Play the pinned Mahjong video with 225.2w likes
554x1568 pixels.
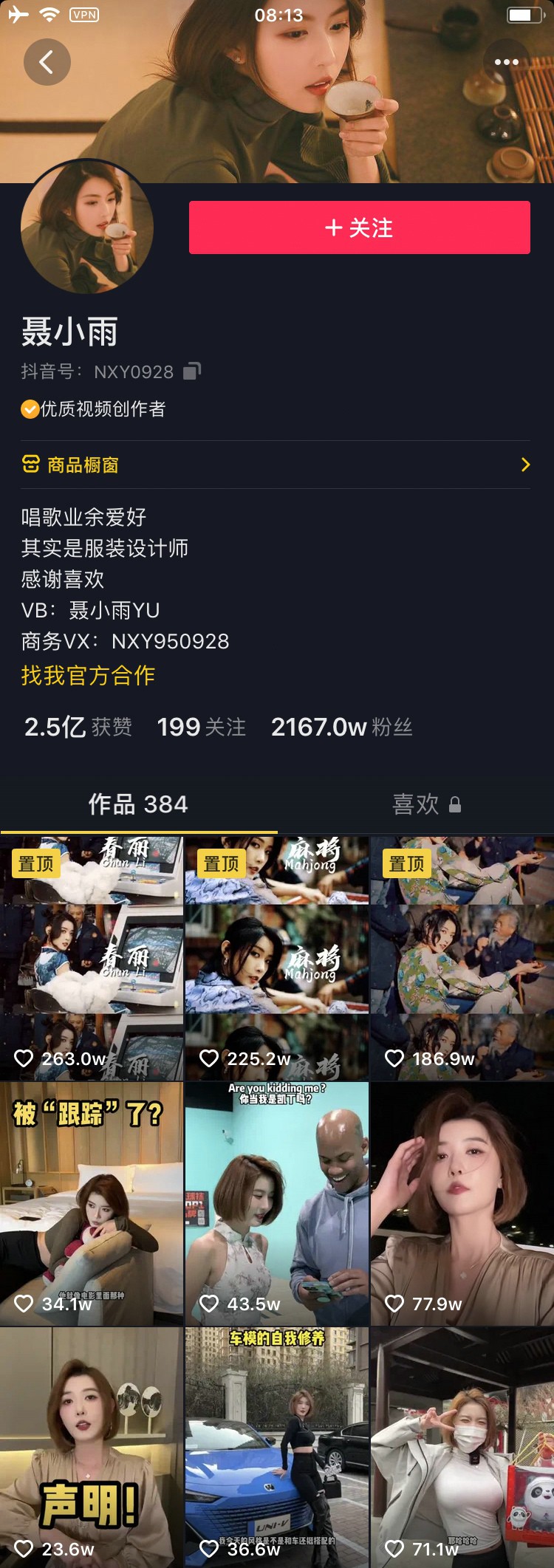point(276,959)
